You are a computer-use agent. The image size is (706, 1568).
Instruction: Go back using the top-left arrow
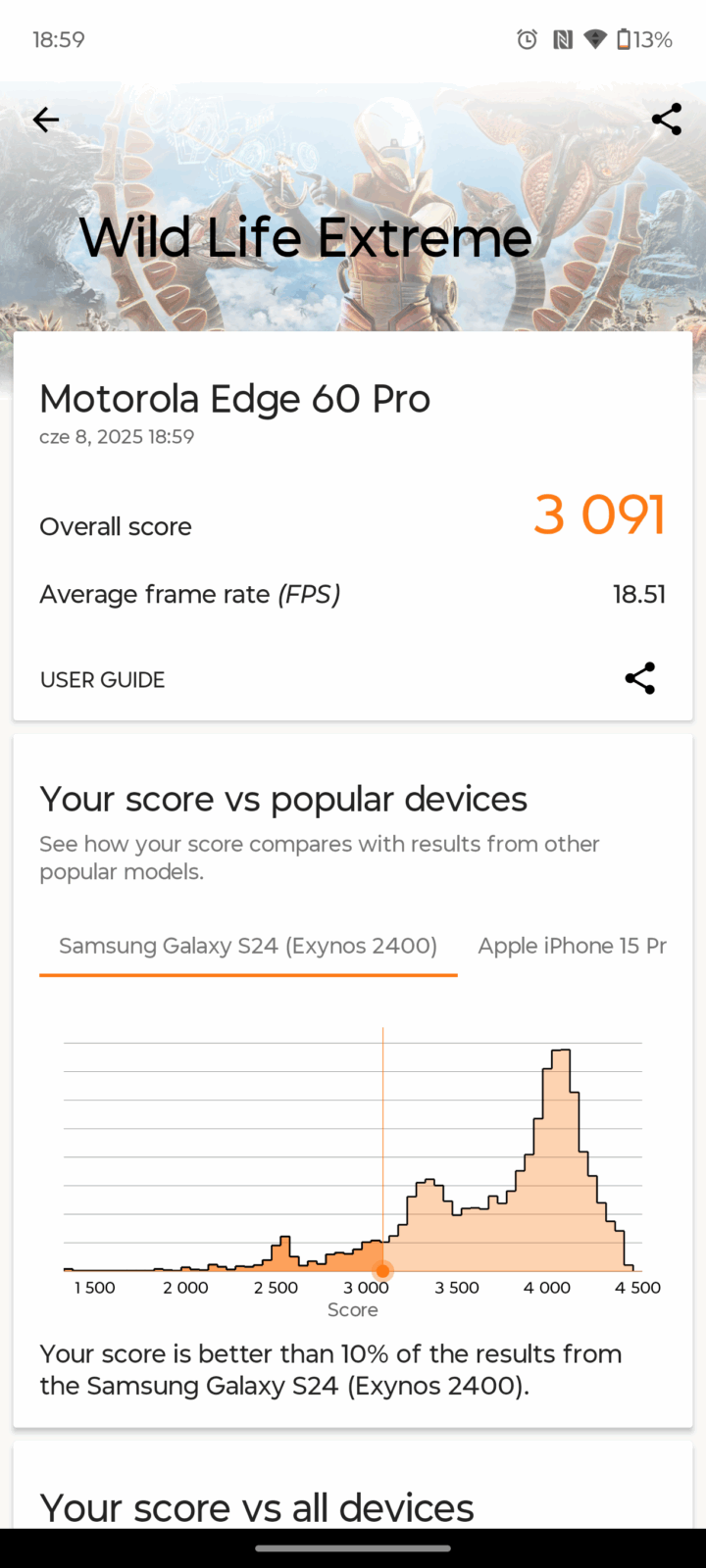(x=46, y=120)
